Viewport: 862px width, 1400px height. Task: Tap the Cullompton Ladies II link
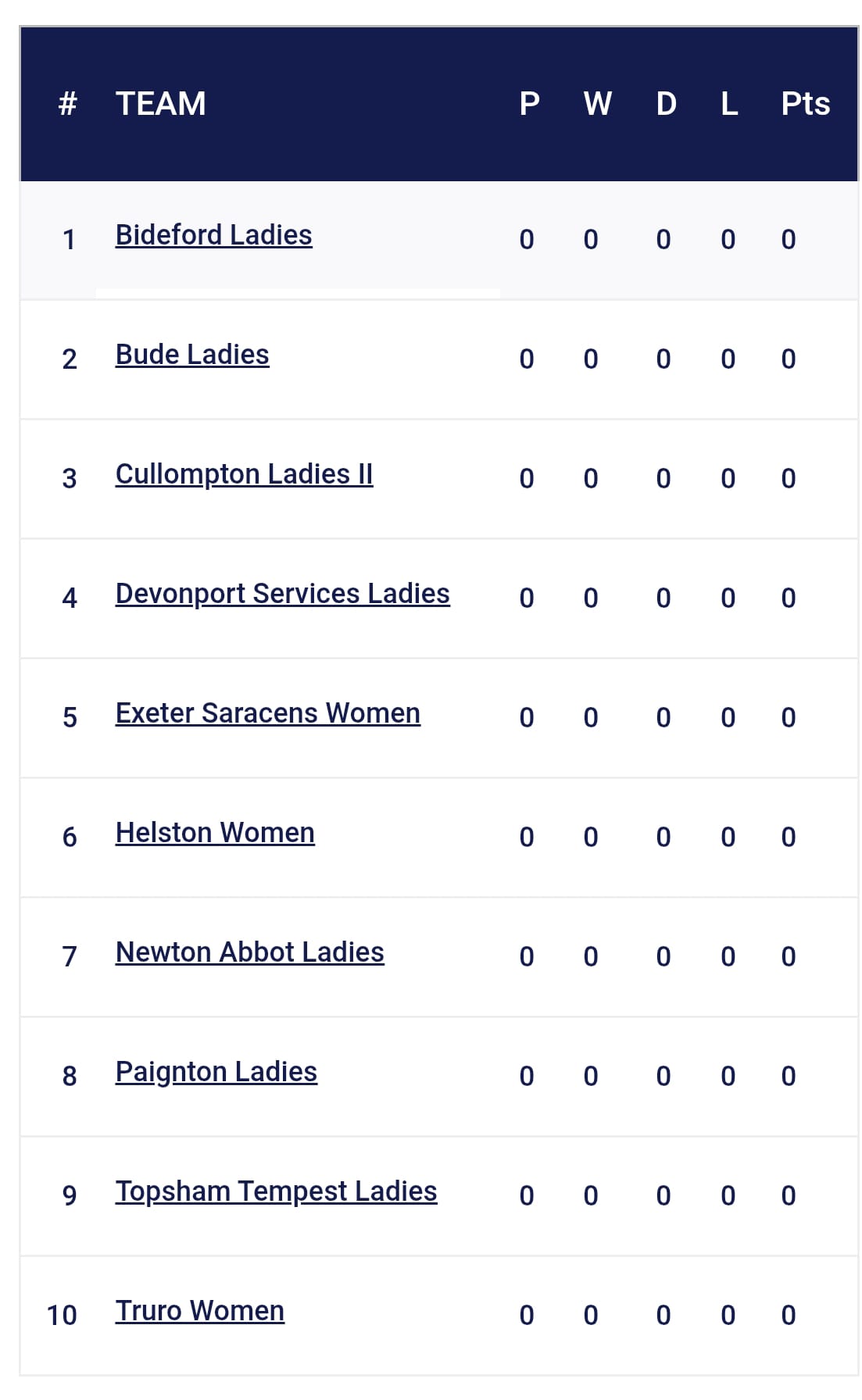pos(244,474)
